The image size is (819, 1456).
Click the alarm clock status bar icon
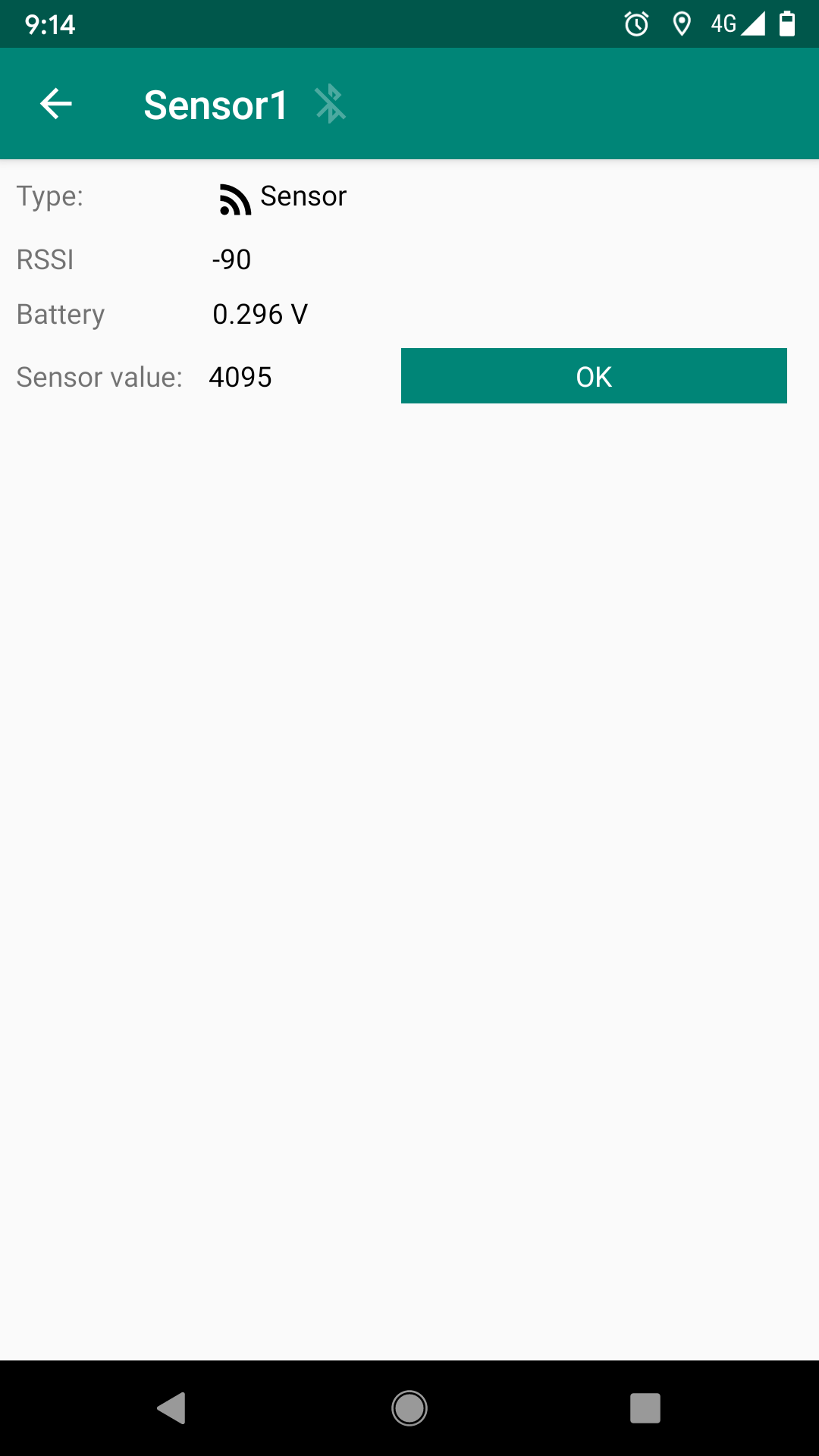[636, 24]
